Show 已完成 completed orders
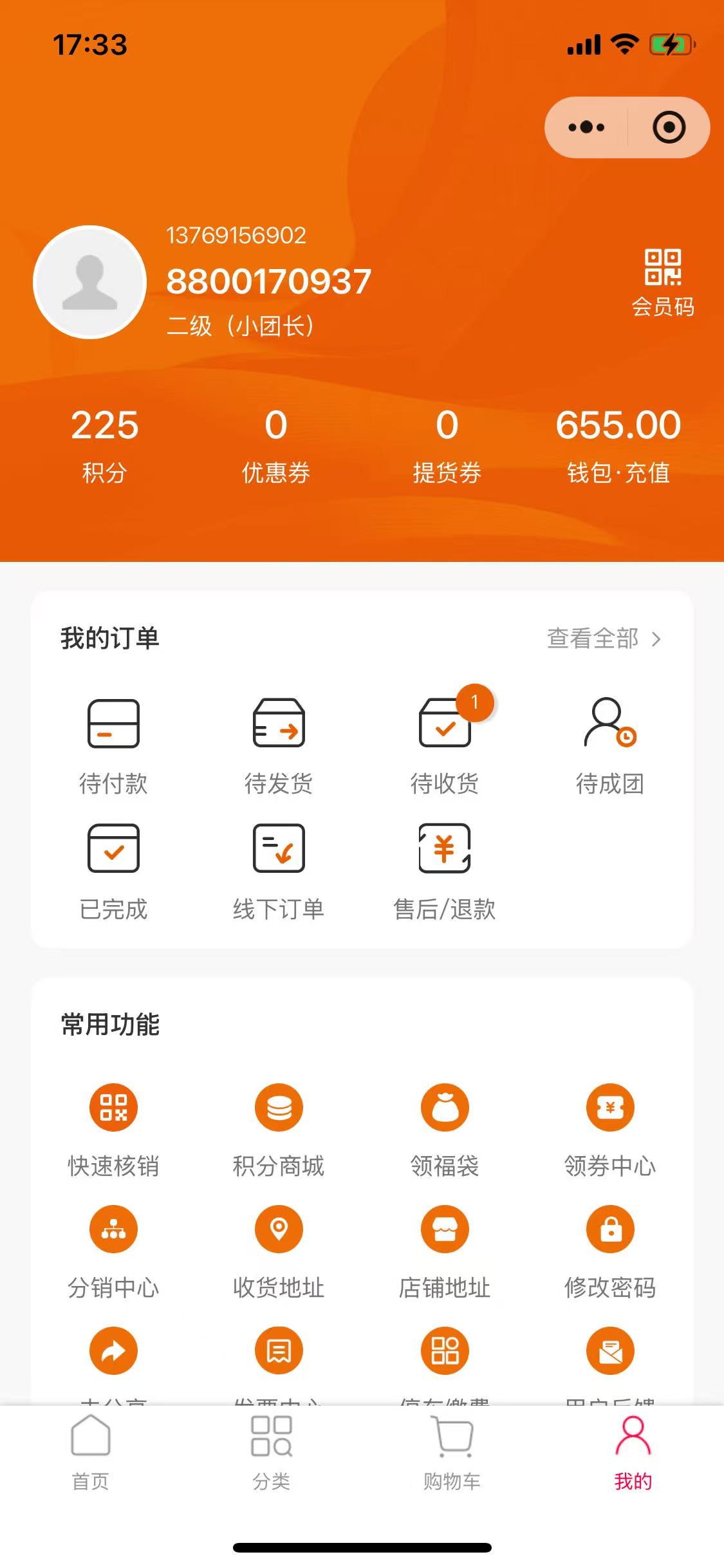 [113, 871]
